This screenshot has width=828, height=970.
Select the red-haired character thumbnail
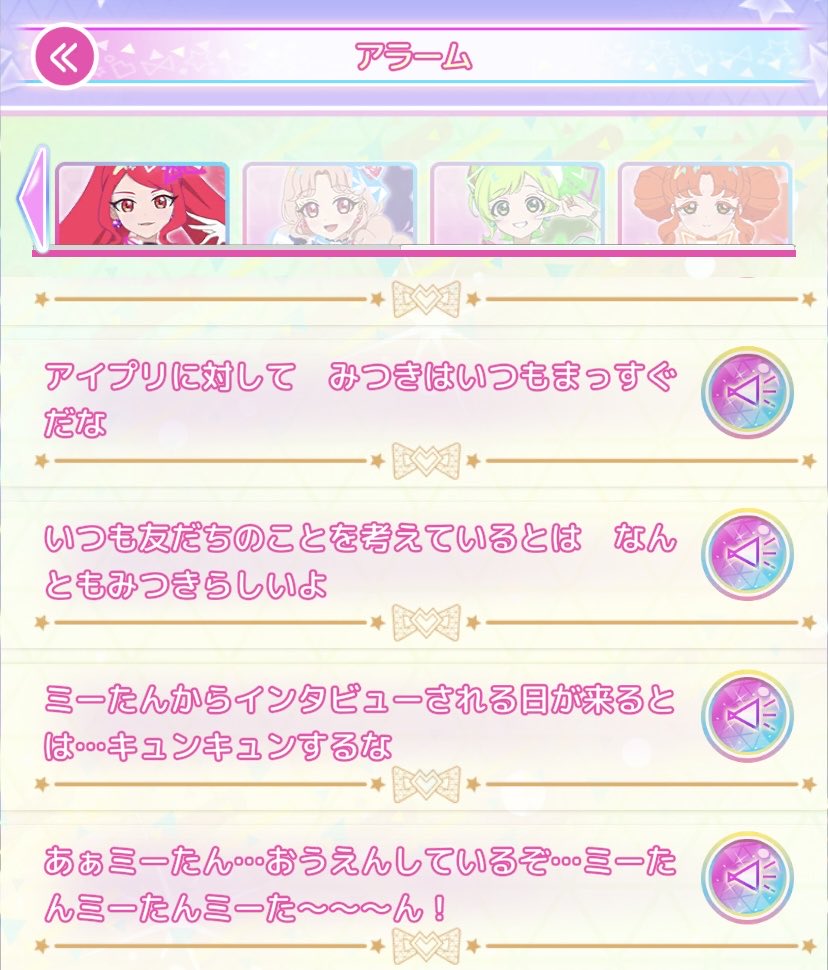click(142, 204)
